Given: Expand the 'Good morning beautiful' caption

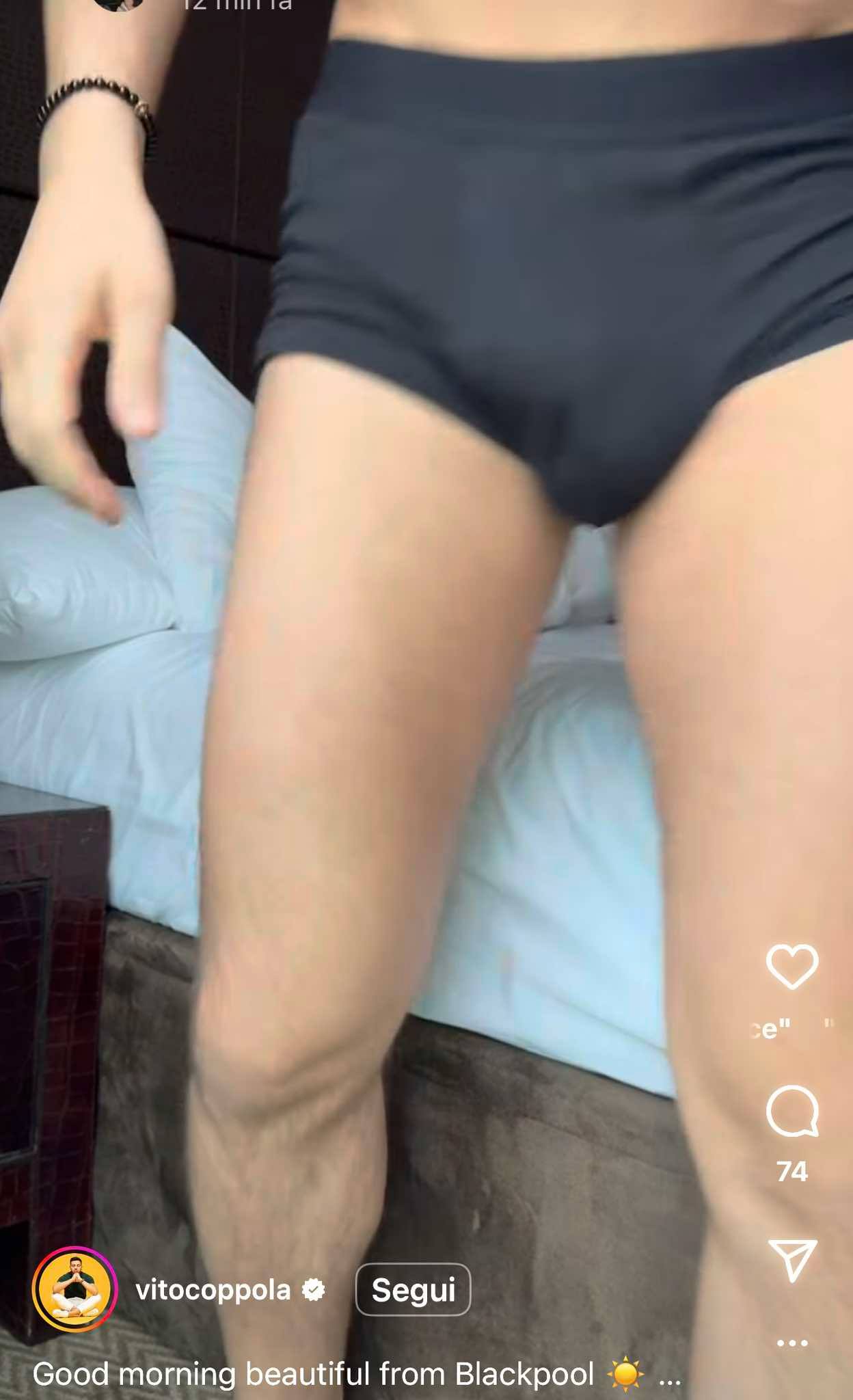Looking at the screenshot, I should [669, 1375].
